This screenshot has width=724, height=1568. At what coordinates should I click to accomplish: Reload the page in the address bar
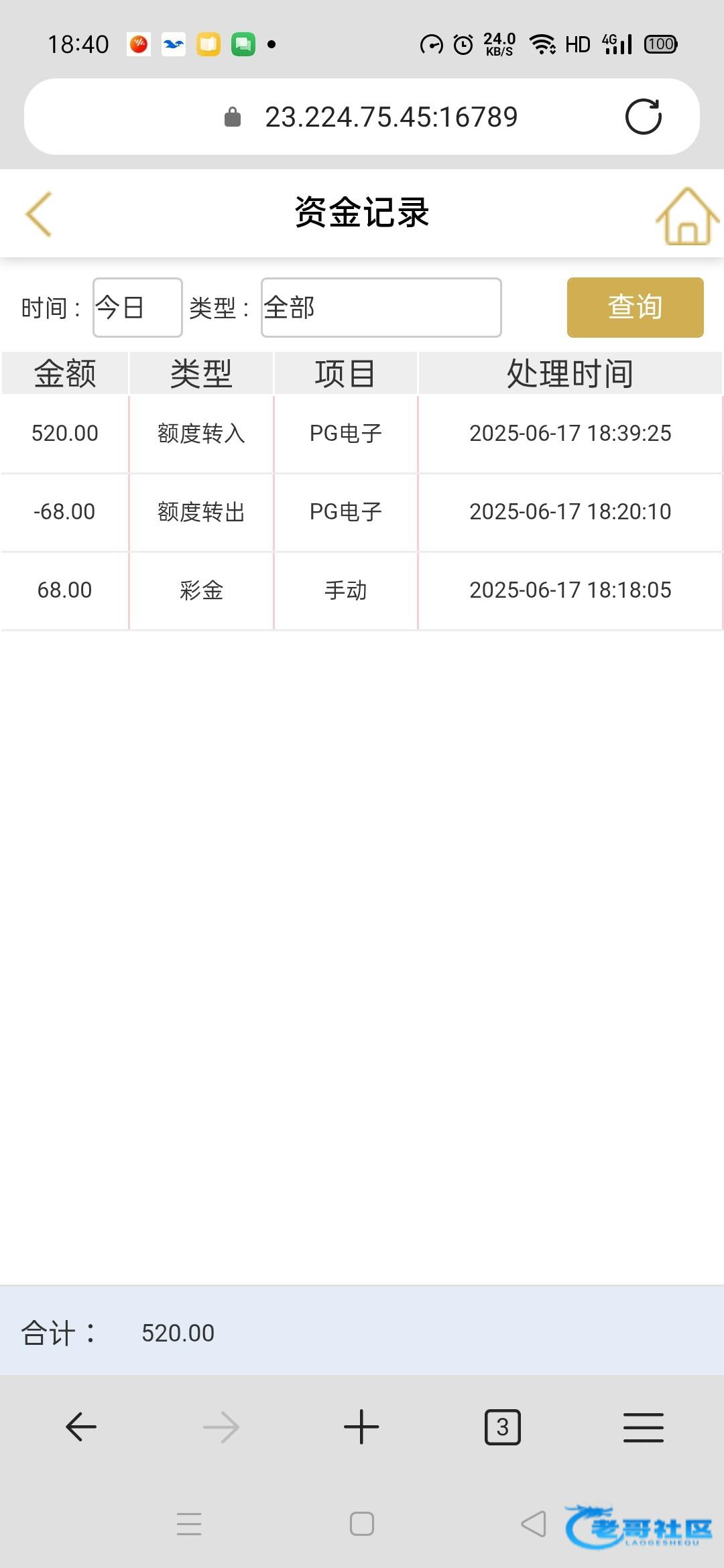644,117
